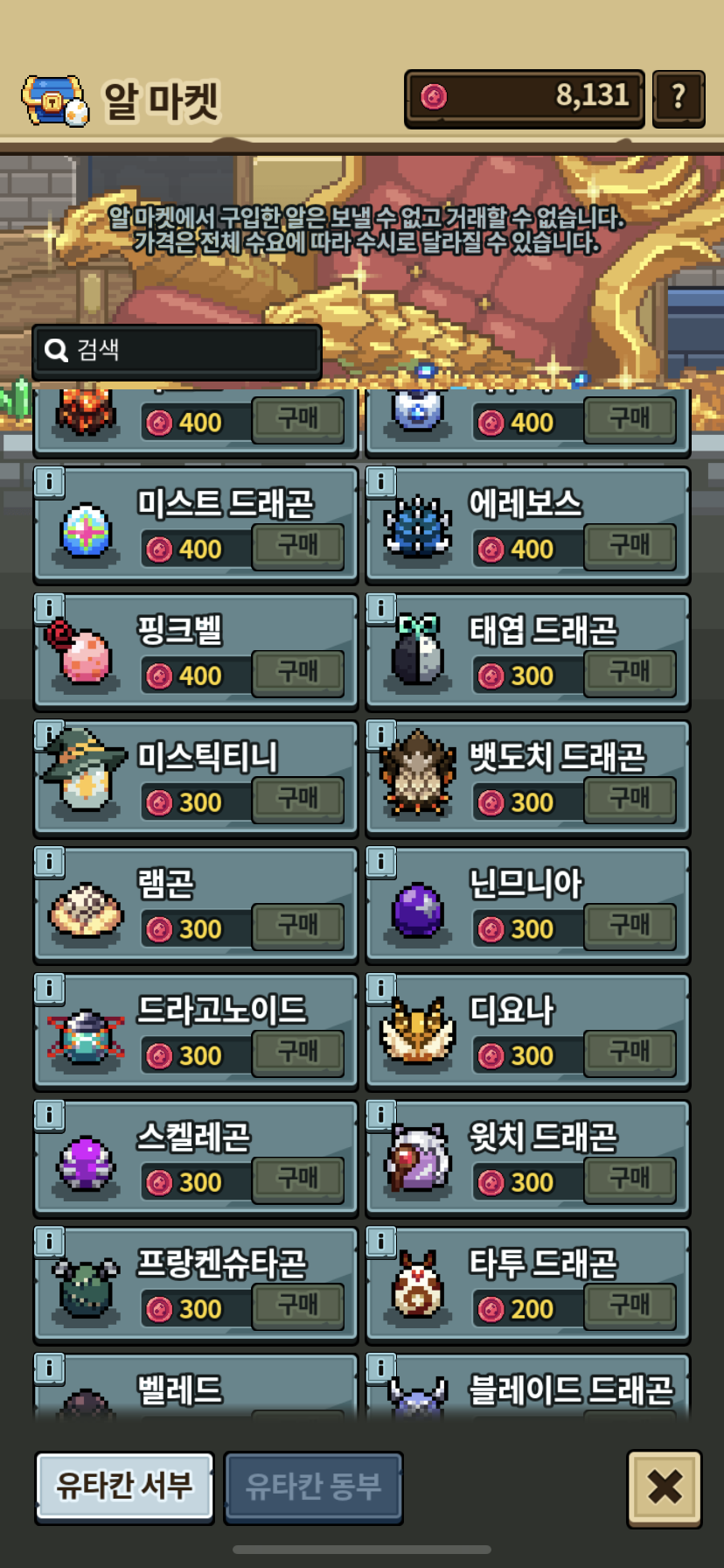Select the 유타칸 서부 tab
This screenshot has height=1568, width=724.
(124, 1487)
